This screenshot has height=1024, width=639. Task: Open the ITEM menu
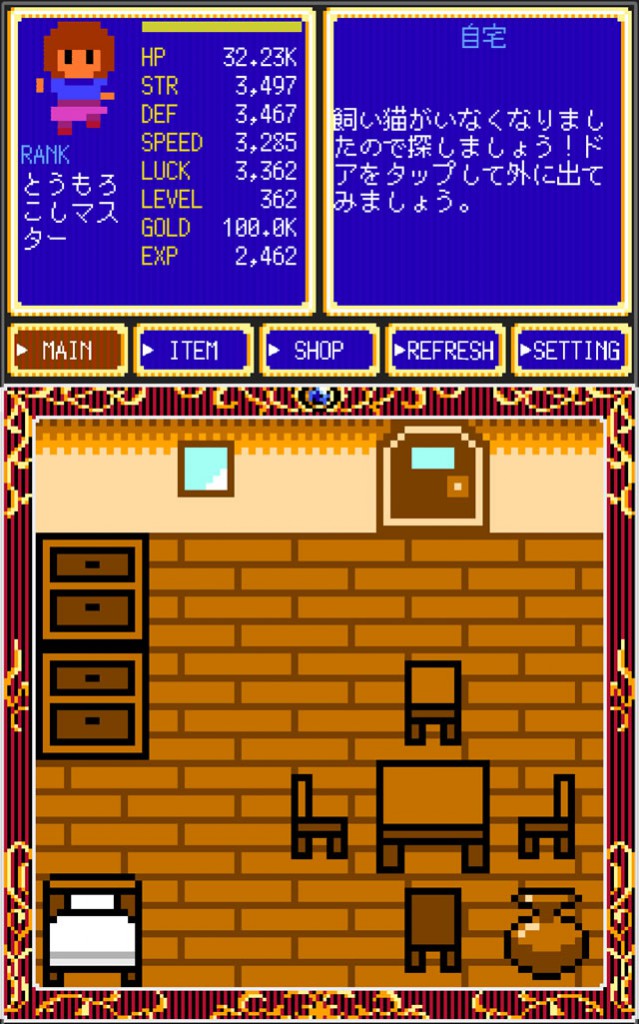point(193,351)
